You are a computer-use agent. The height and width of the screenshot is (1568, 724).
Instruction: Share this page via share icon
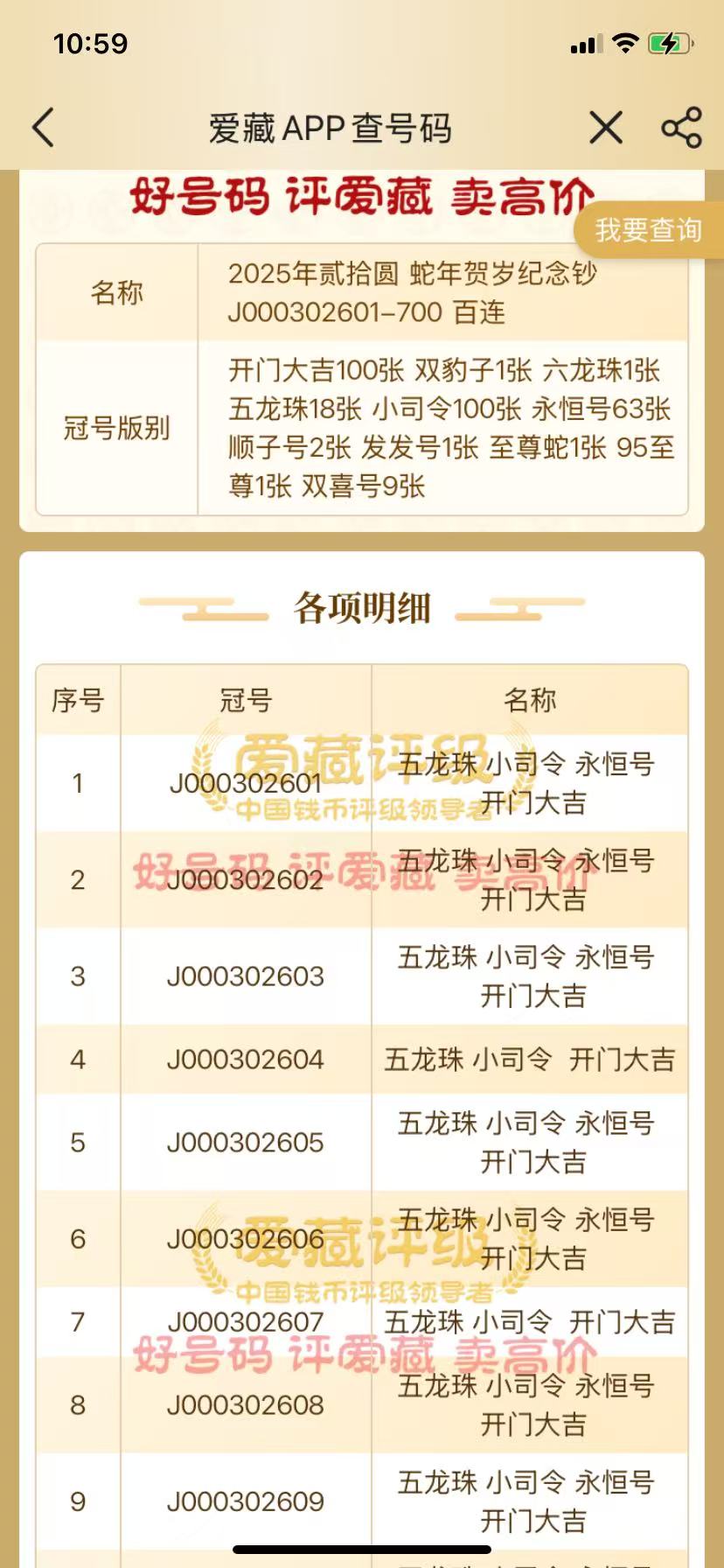coord(682,128)
